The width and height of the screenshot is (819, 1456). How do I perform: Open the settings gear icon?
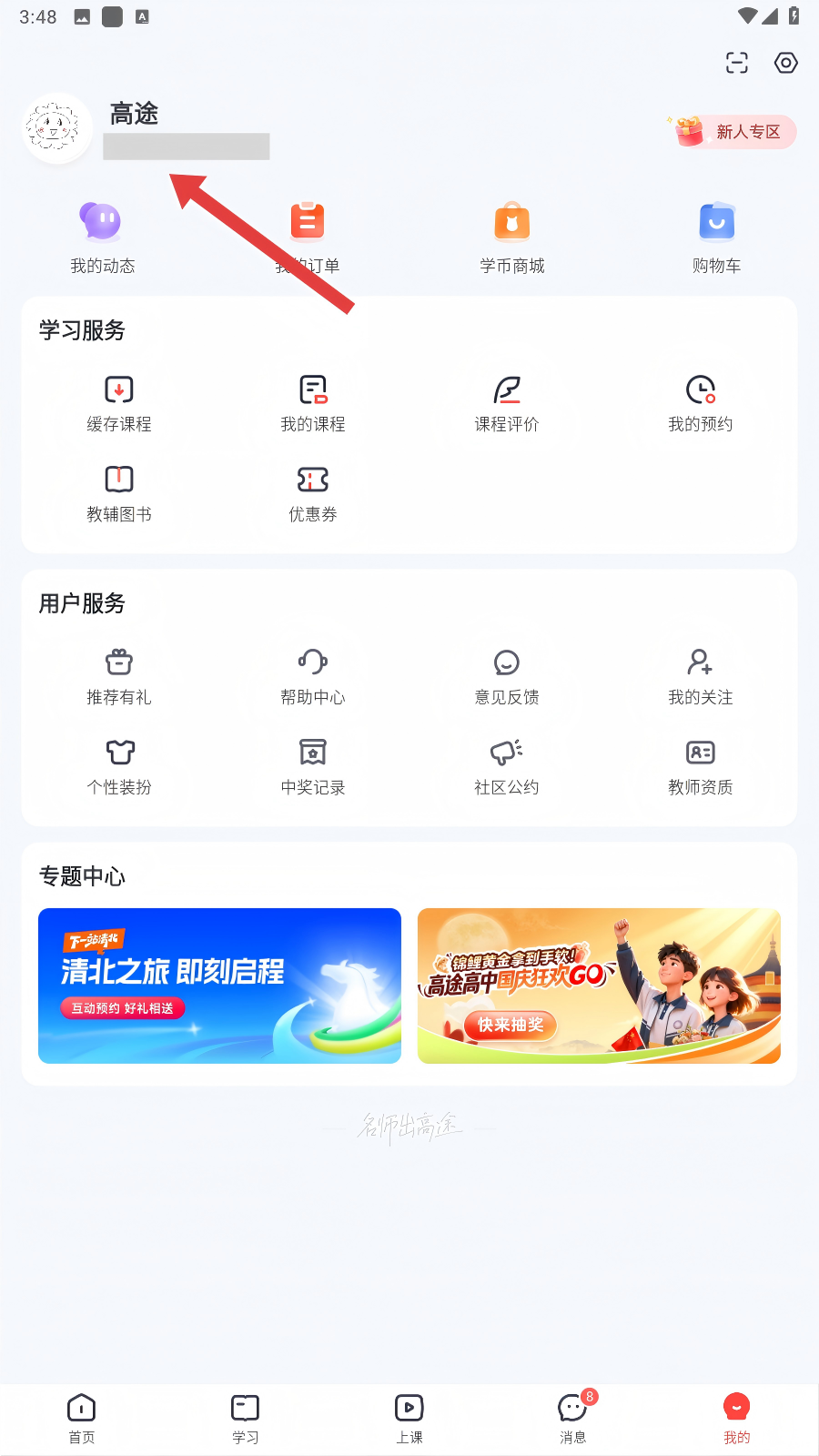point(785,63)
